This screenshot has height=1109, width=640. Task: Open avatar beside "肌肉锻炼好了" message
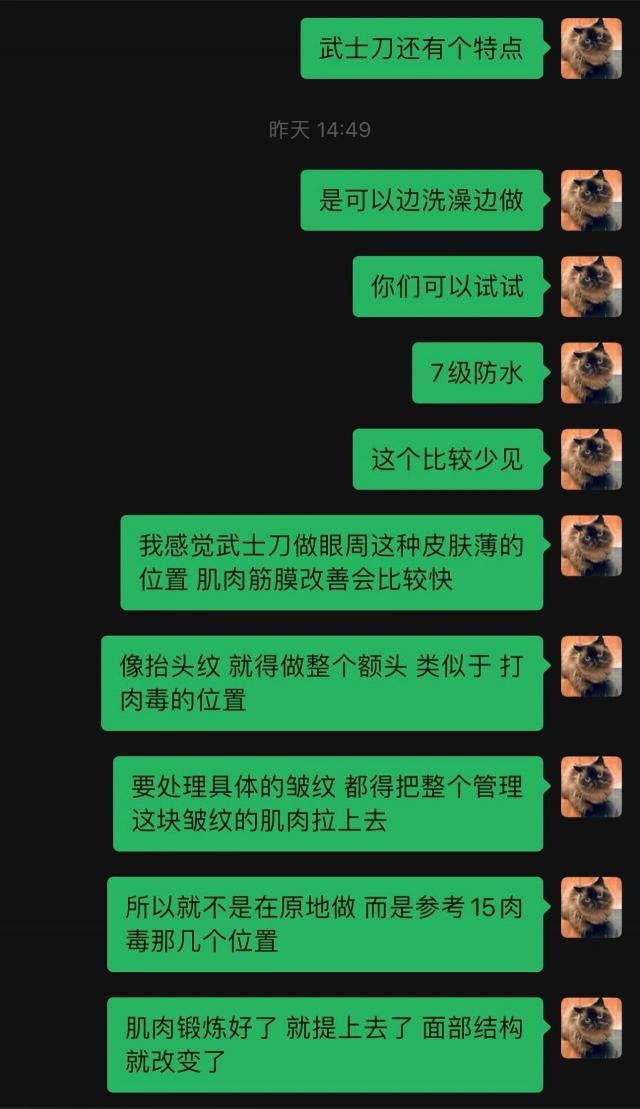click(x=591, y=1028)
